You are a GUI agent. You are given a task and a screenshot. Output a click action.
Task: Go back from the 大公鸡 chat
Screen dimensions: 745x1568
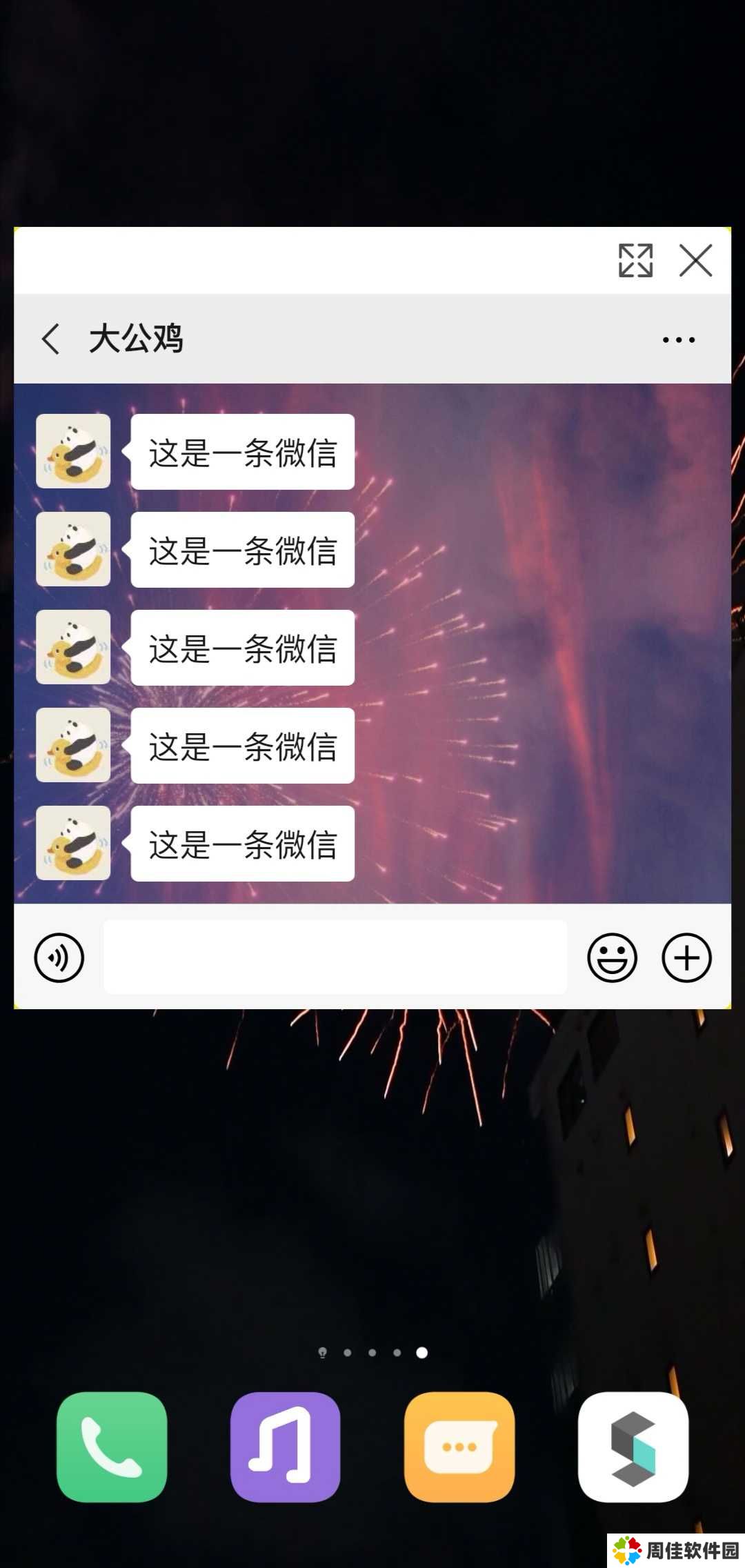pyautogui.click(x=50, y=339)
